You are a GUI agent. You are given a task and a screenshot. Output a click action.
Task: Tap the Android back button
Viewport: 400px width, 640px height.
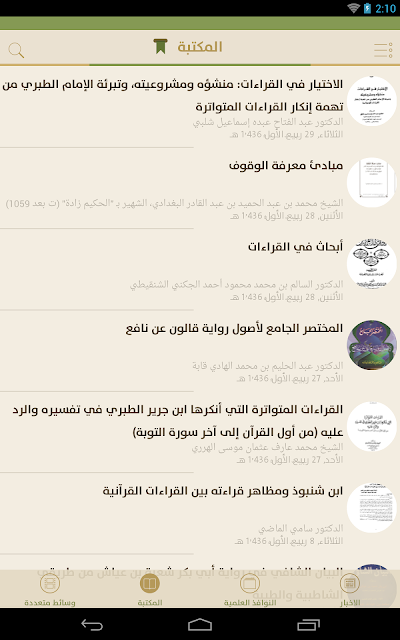pyautogui.click(x=91, y=624)
